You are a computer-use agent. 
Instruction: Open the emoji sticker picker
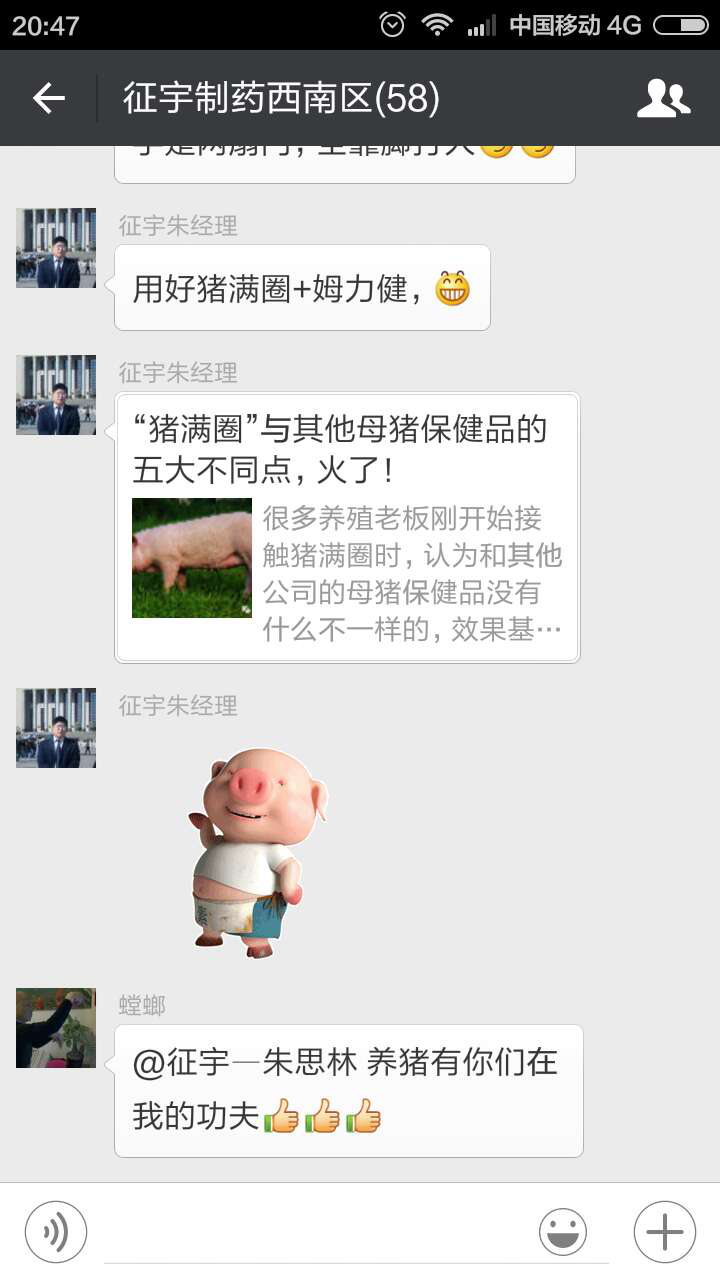[x=563, y=1232]
